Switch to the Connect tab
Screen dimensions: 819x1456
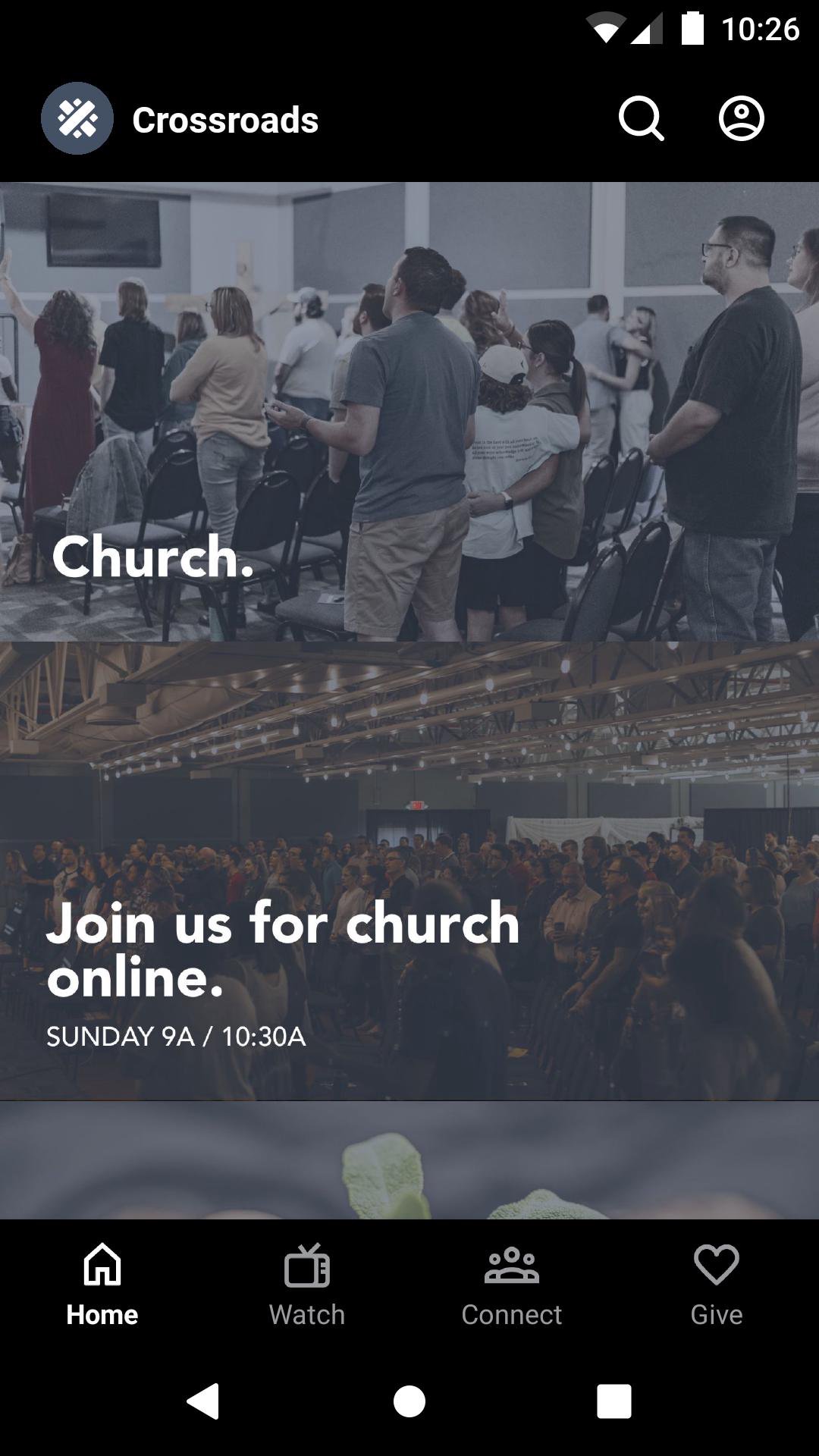(512, 1284)
